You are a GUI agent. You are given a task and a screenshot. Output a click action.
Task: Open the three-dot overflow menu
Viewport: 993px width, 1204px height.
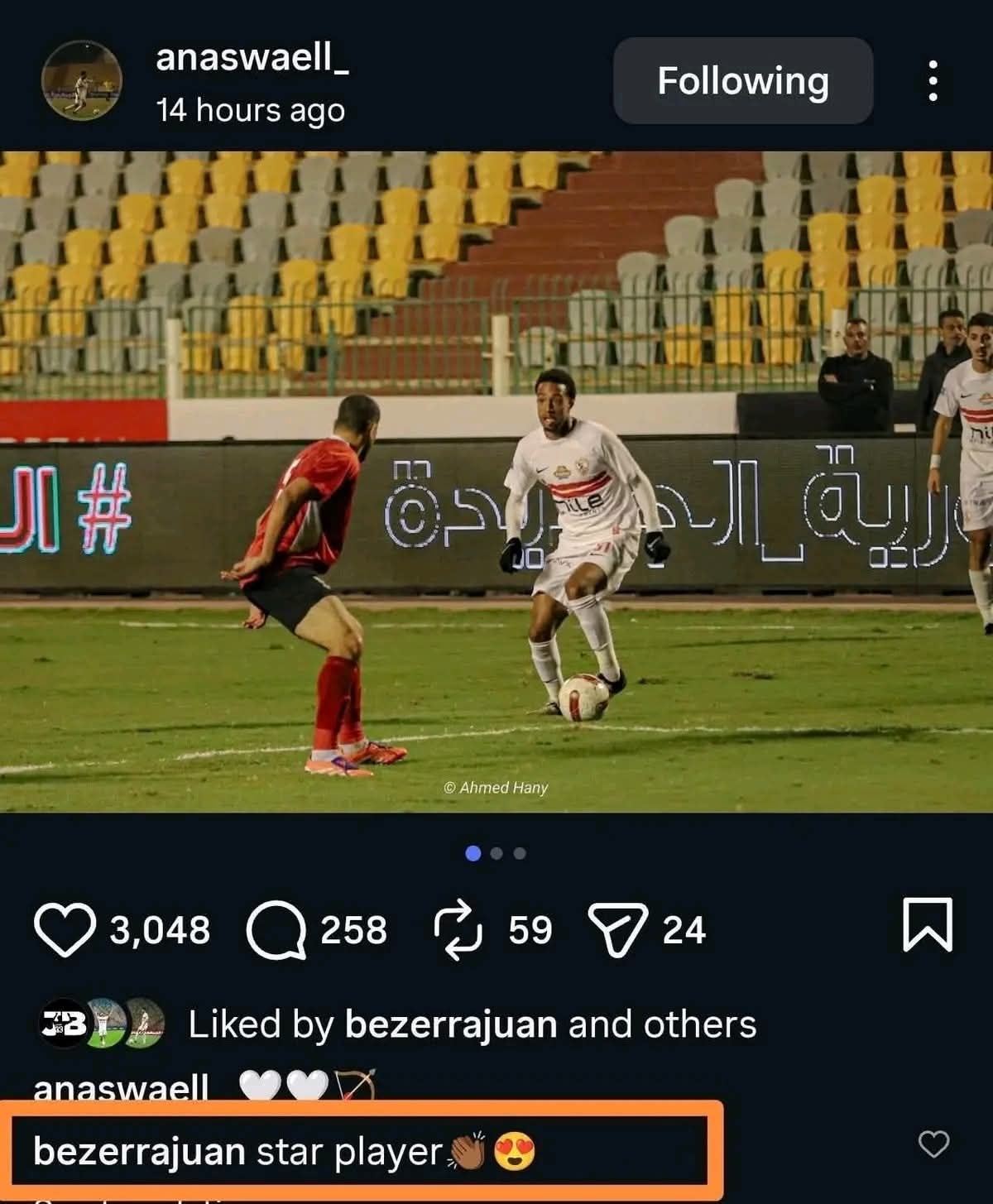(x=933, y=81)
